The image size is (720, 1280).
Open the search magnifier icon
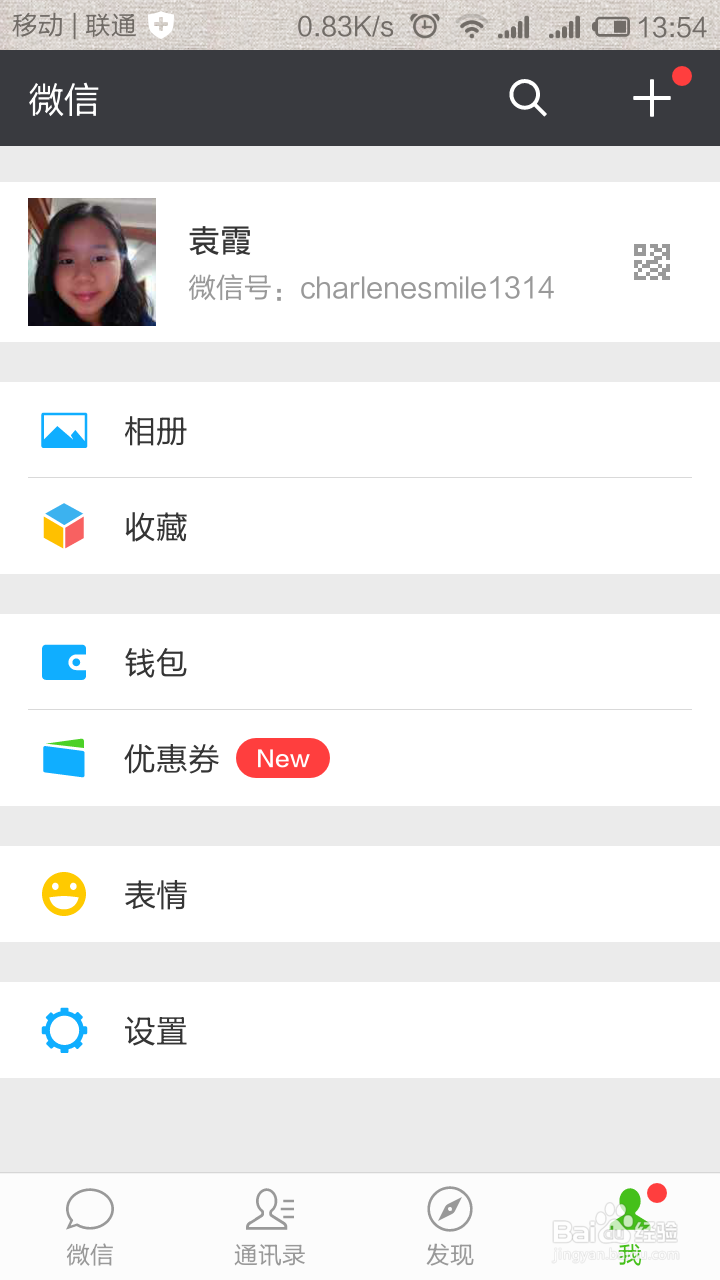click(527, 98)
